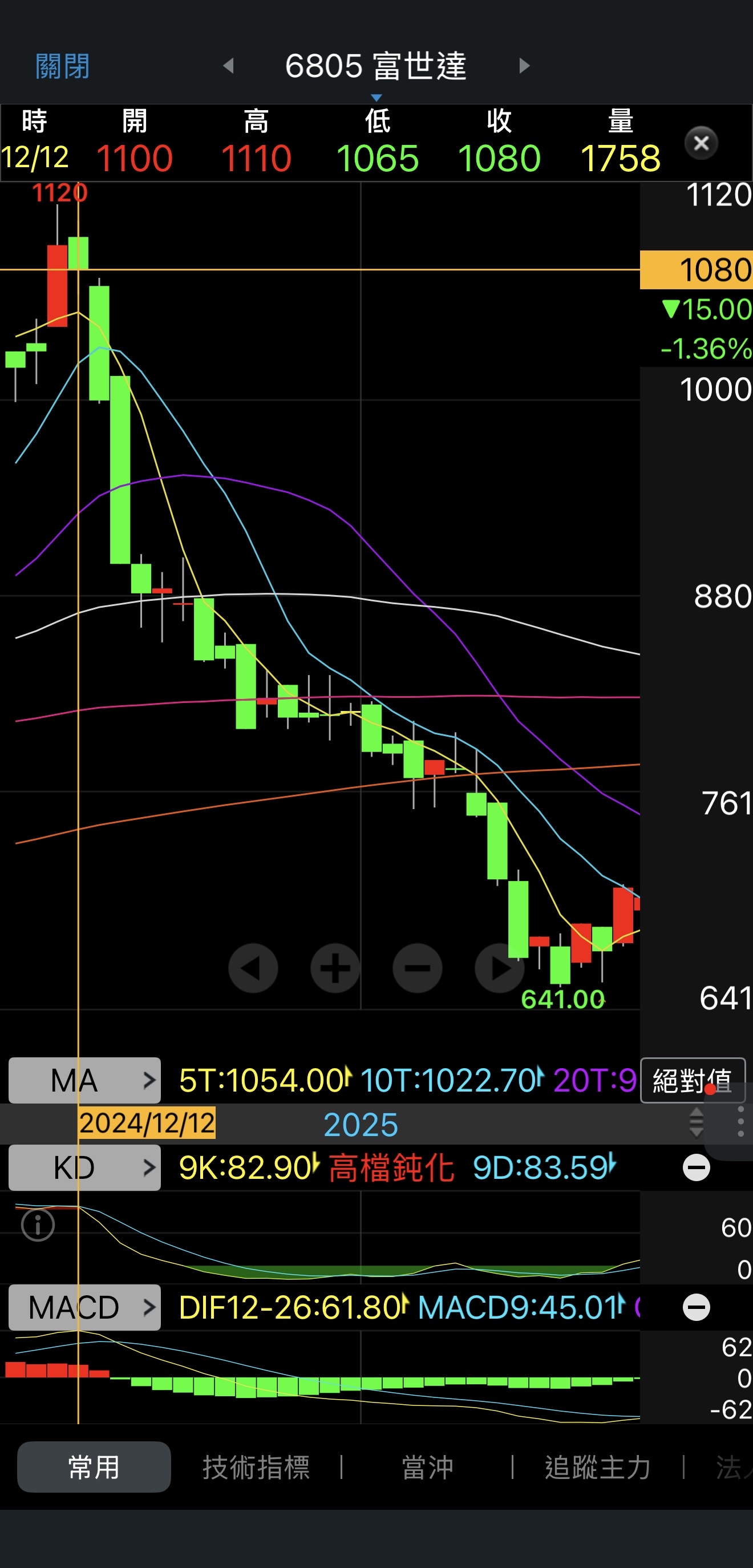Dismiss the price data bar
753x1568 pixels.
click(701, 143)
